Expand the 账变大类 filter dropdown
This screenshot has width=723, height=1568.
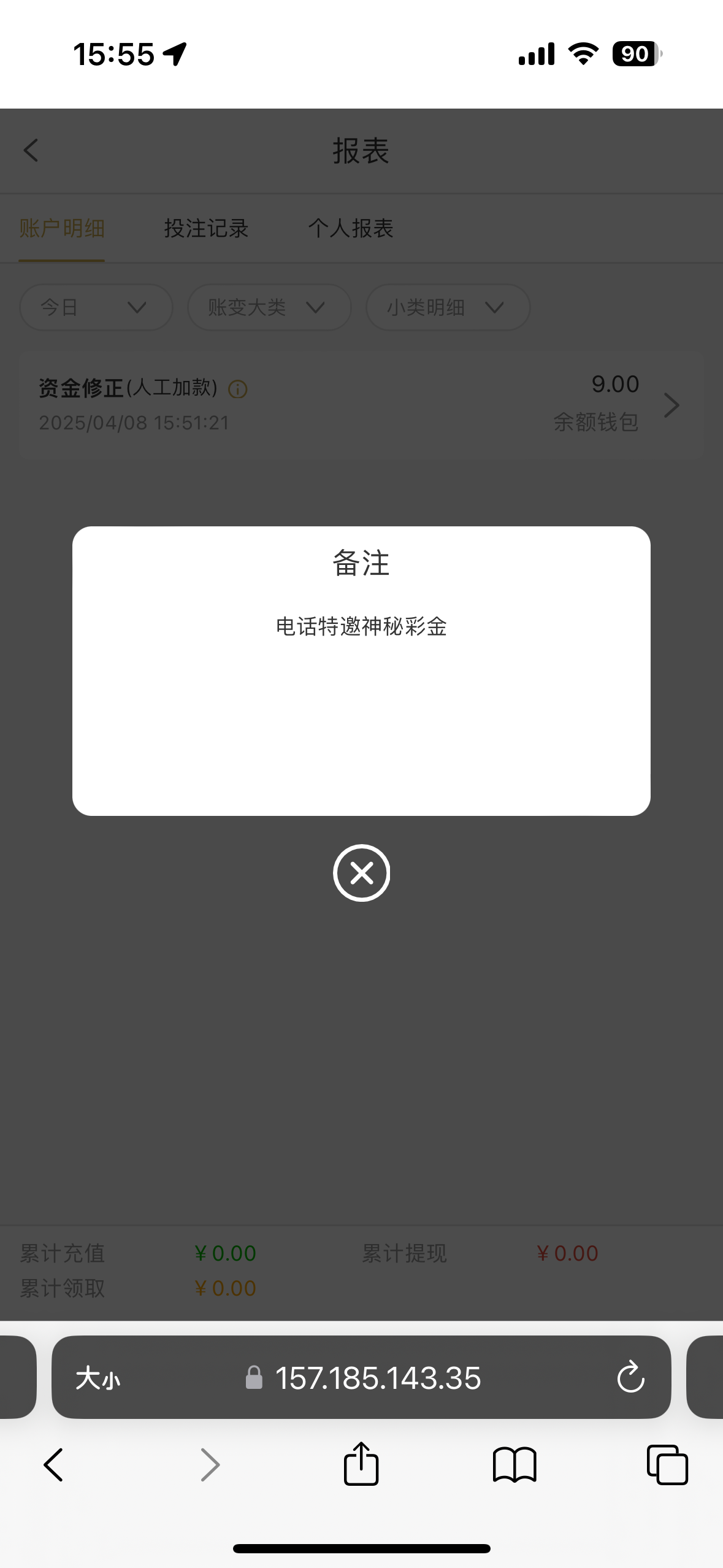pos(269,307)
